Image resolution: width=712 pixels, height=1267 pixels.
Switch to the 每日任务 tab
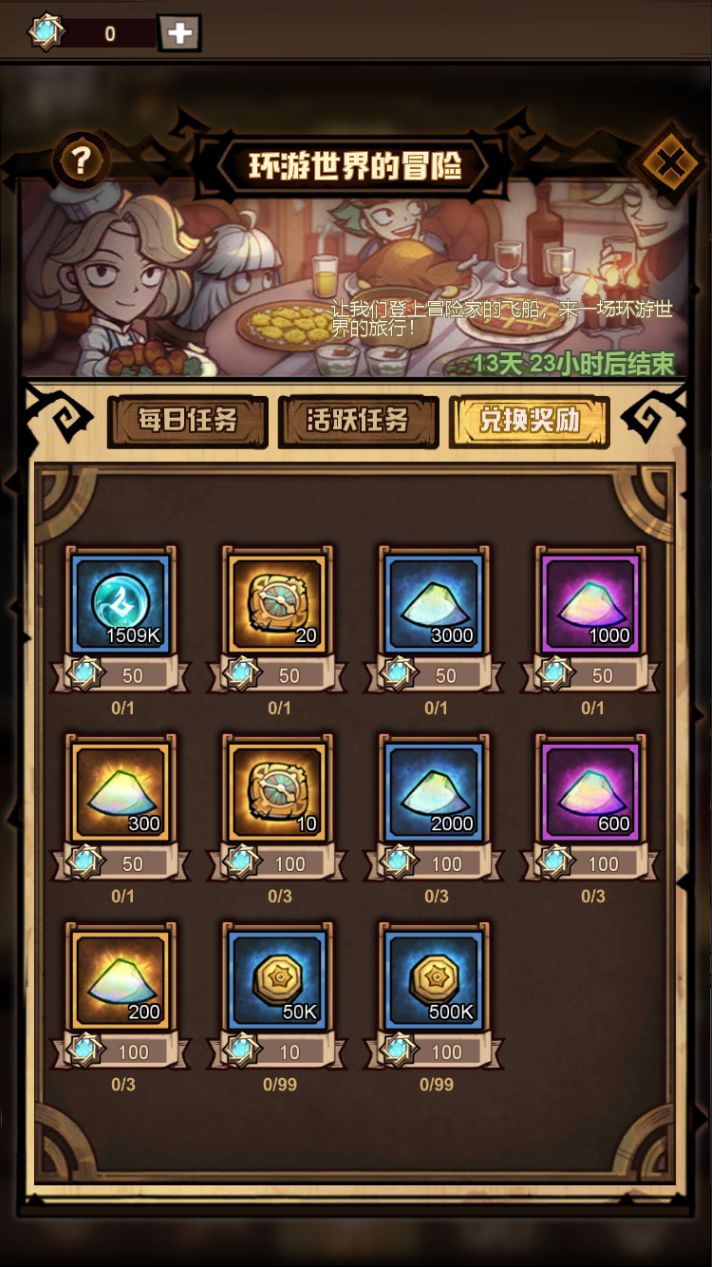tap(187, 421)
